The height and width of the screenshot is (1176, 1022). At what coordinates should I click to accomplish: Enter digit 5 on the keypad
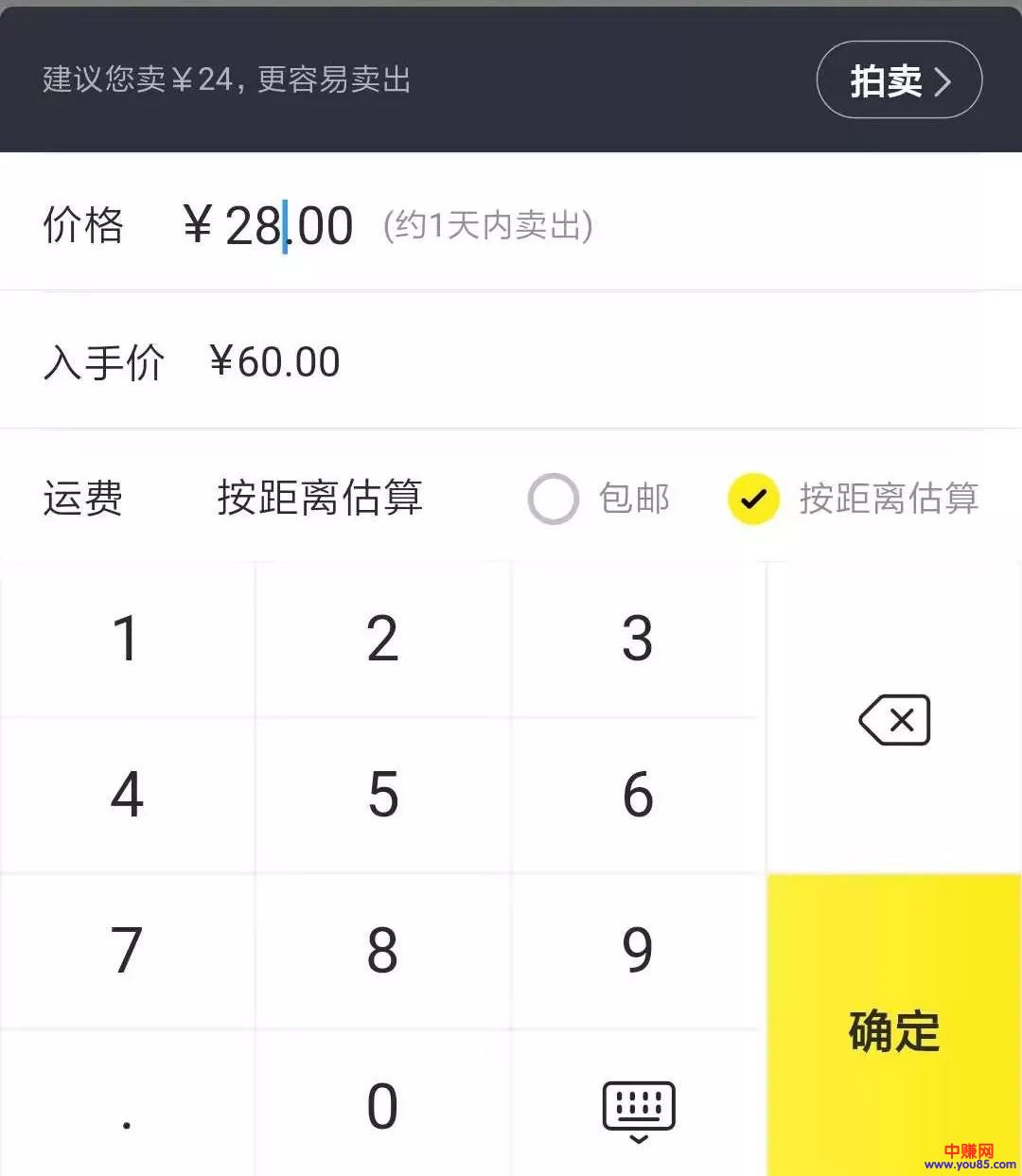(x=382, y=794)
